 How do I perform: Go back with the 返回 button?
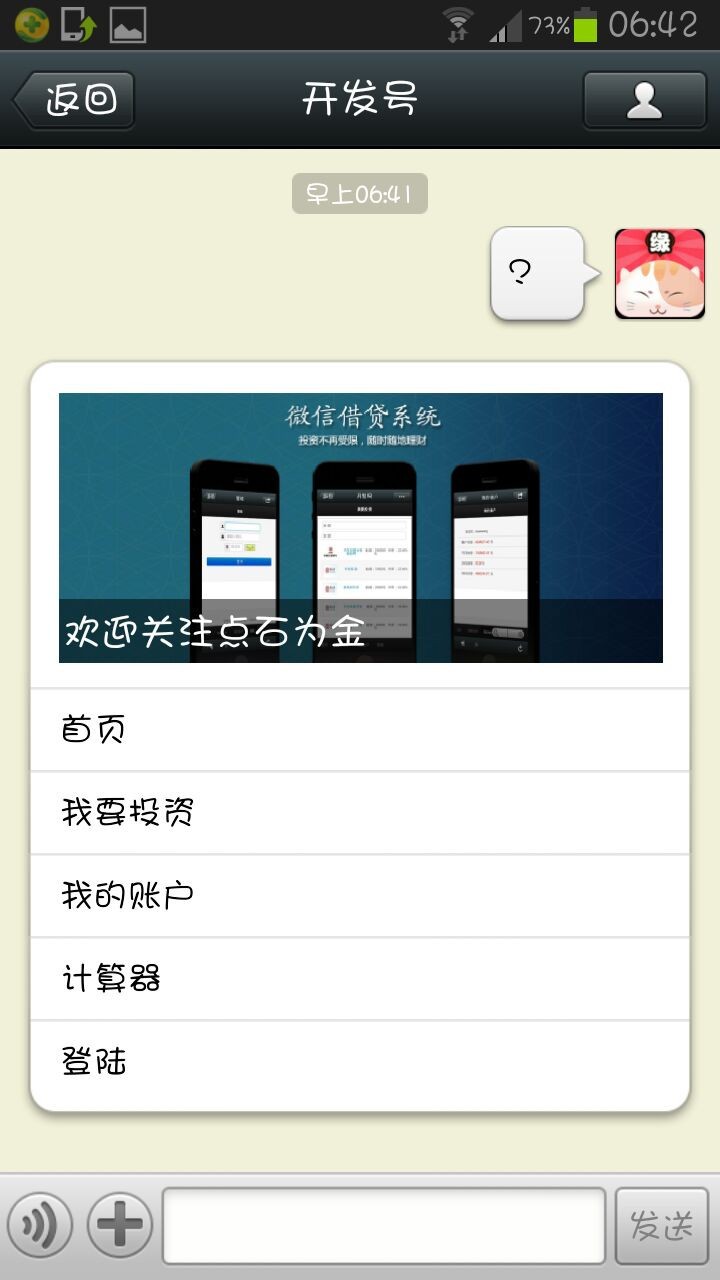74,100
